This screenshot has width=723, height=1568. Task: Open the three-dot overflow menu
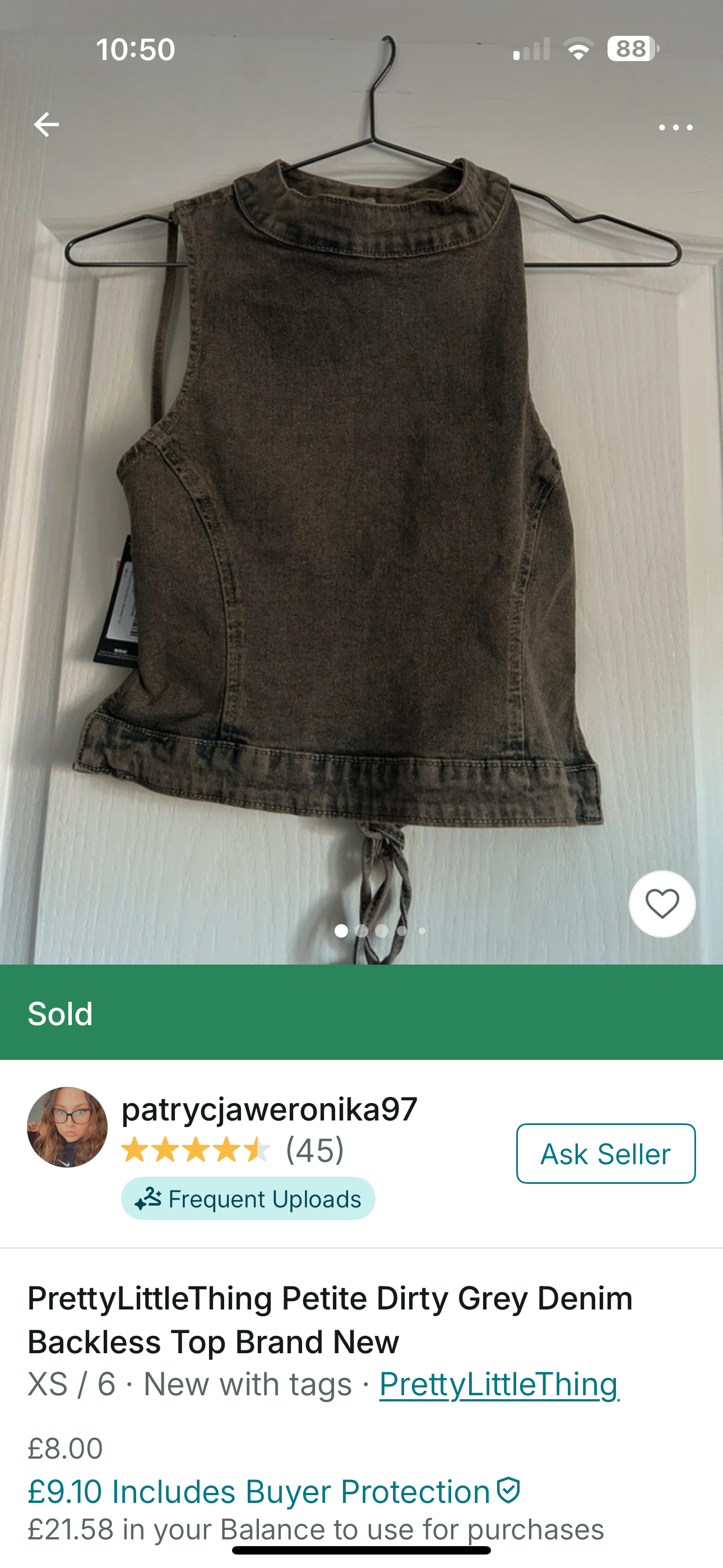tap(675, 128)
